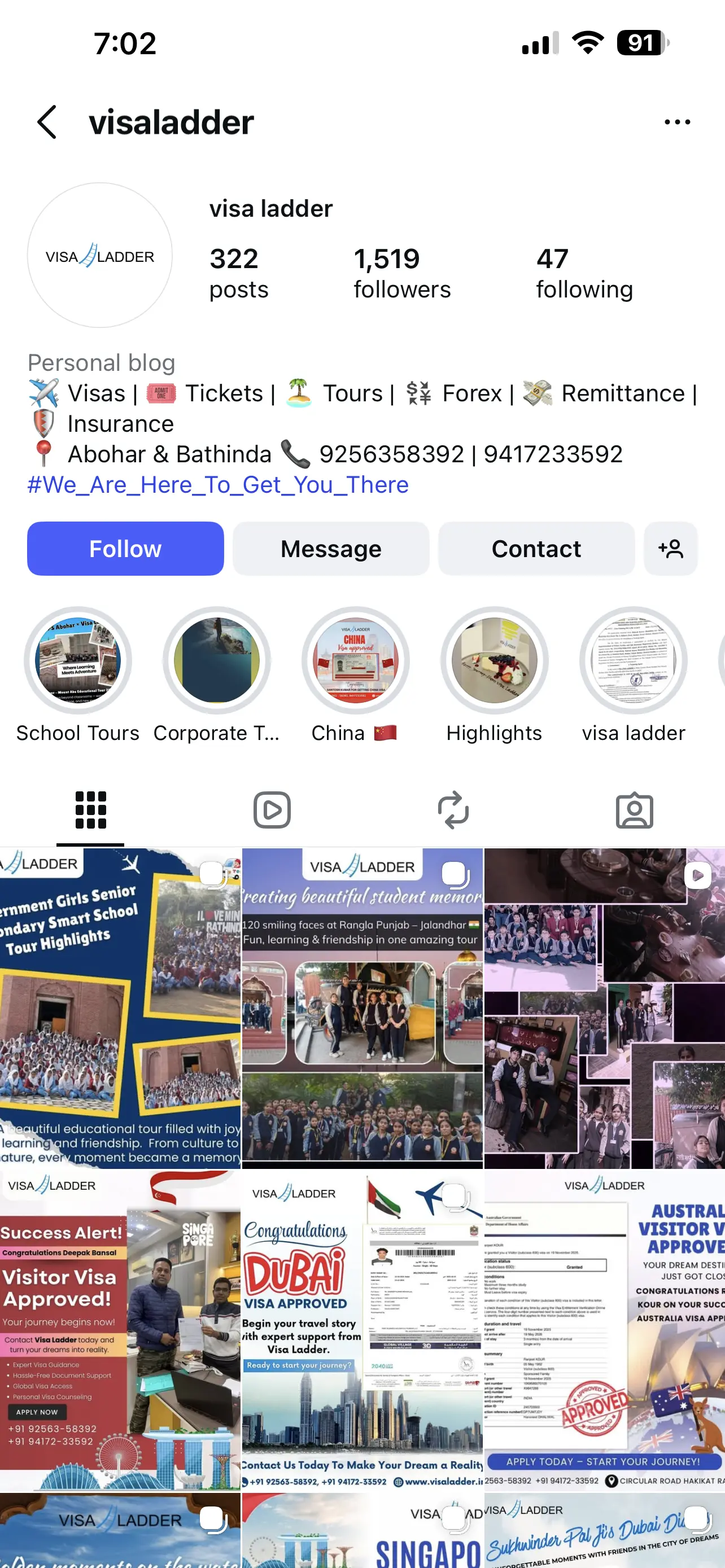View the 1,519 followers list
This screenshot has height=1568, width=725.
[402, 273]
